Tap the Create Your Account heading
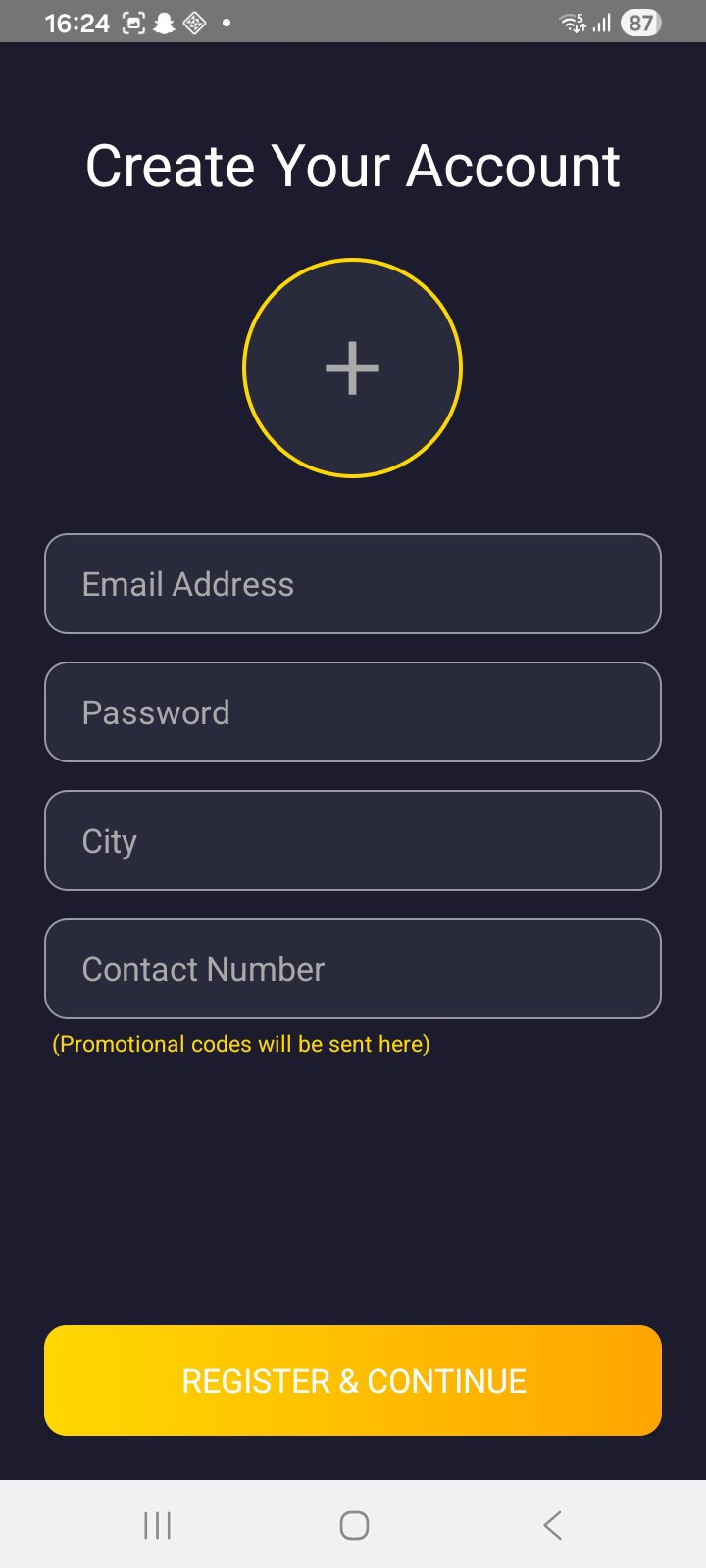This screenshot has width=706, height=1568. coord(353,166)
